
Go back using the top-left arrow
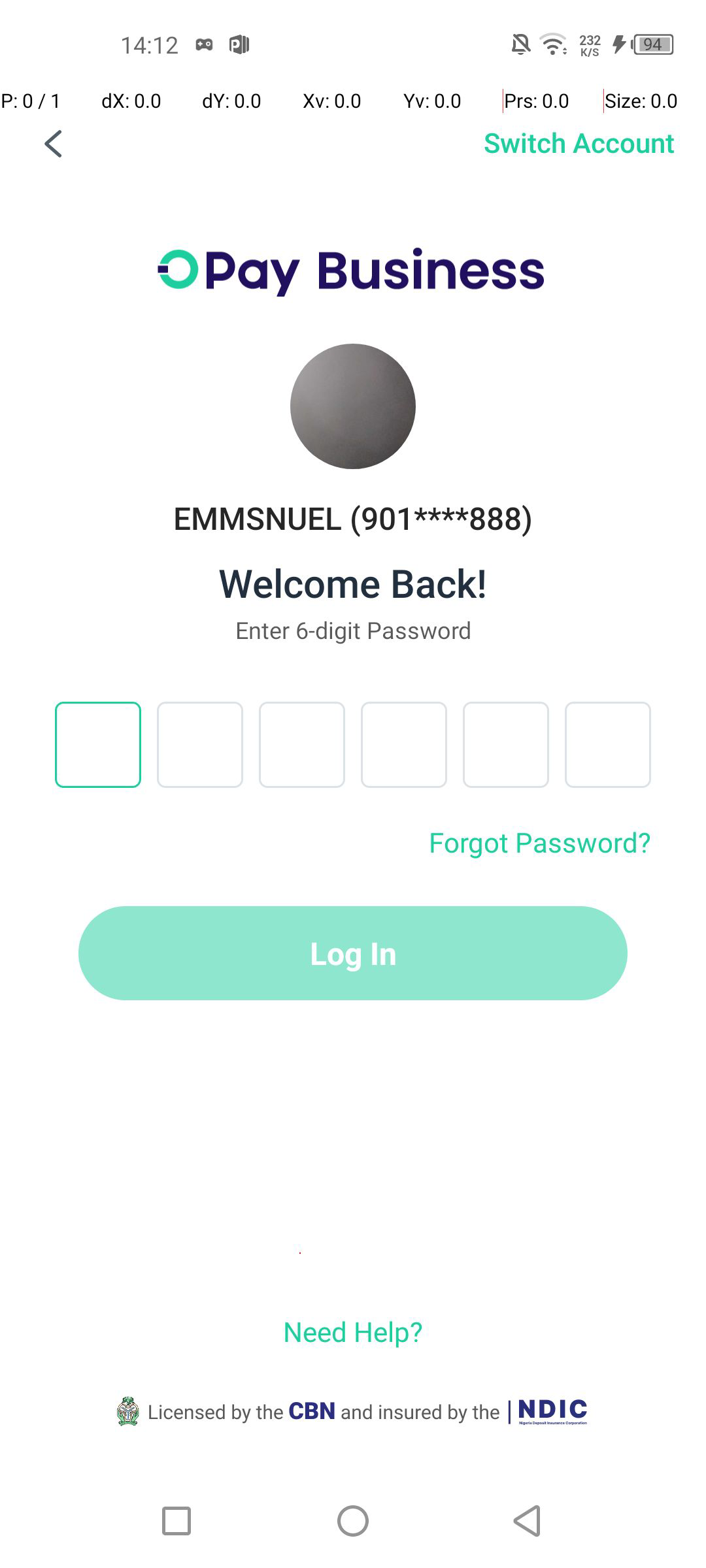click(x=54, y=144)
